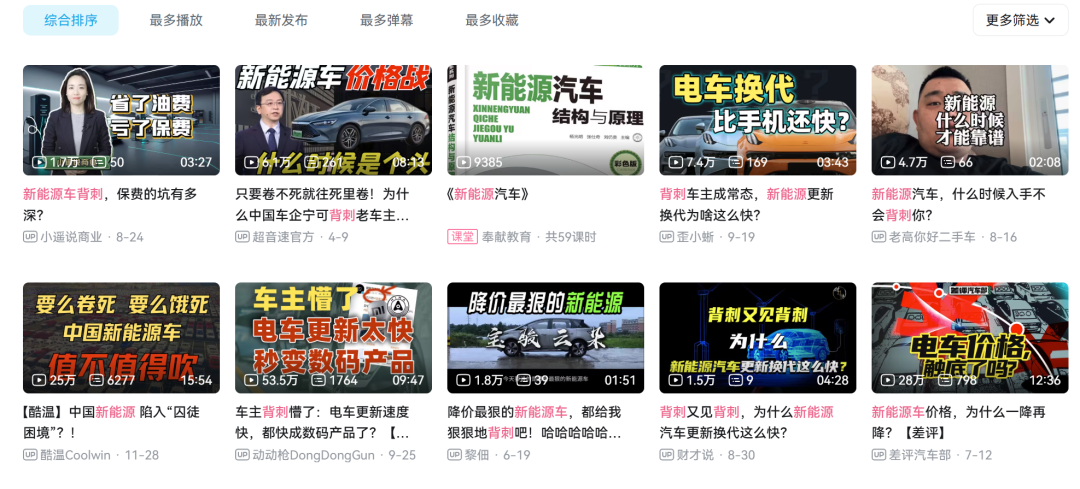Switch to 最多弹幕 sorting
Image resolution: width=1080 pixels, height=489 pixels.
(386, 20)
